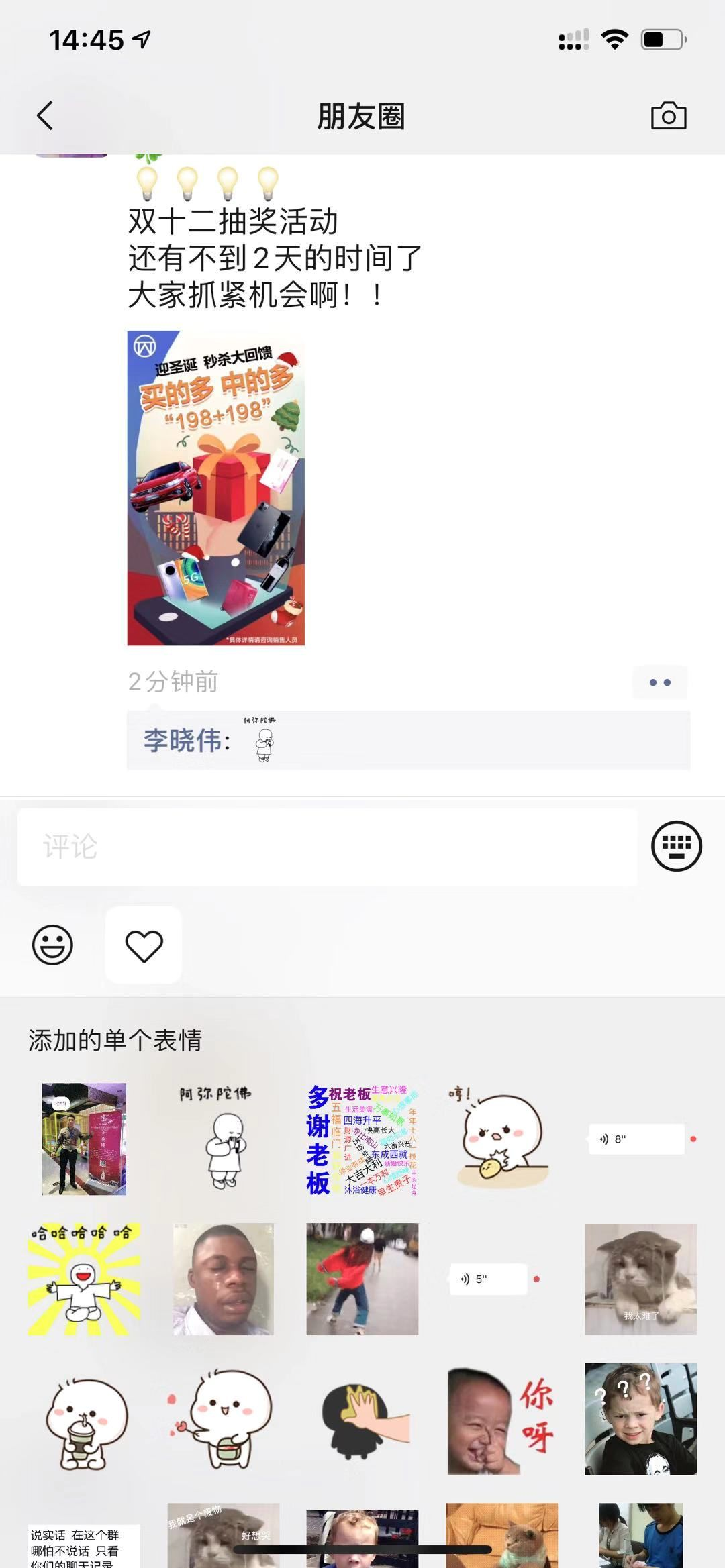
Task: Open the two-dot like/comment menu
Action: (x=659, y=682)
